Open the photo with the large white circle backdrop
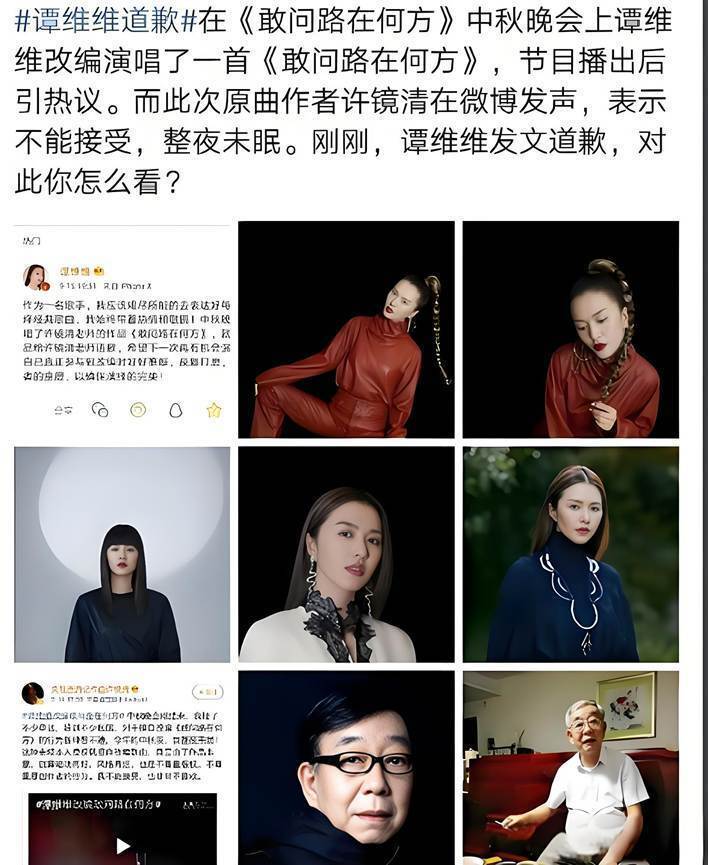 click(x=122, y=554)
